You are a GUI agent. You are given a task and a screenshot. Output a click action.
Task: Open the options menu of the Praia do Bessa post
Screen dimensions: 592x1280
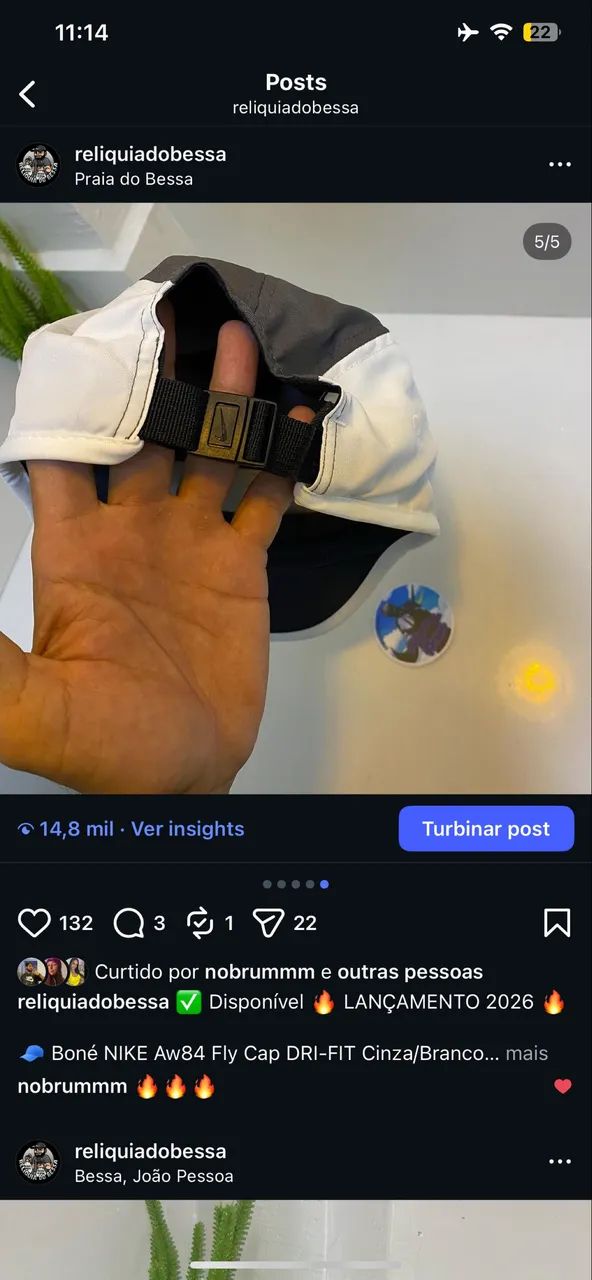tap(560, 165)
